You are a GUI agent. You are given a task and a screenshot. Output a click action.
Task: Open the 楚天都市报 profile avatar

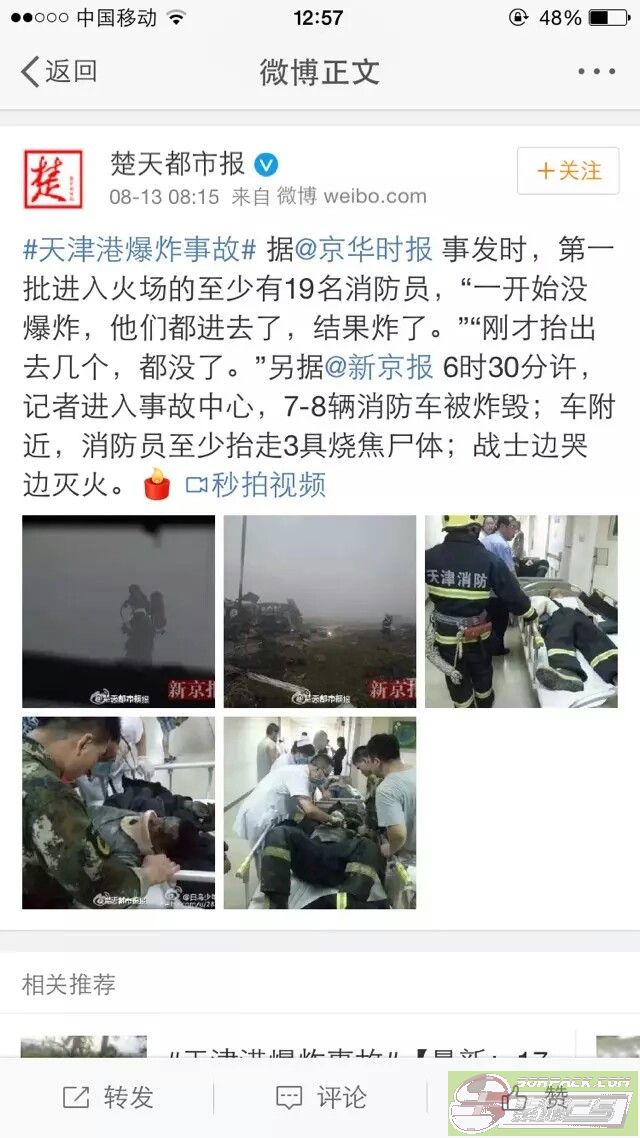(53, 179)
